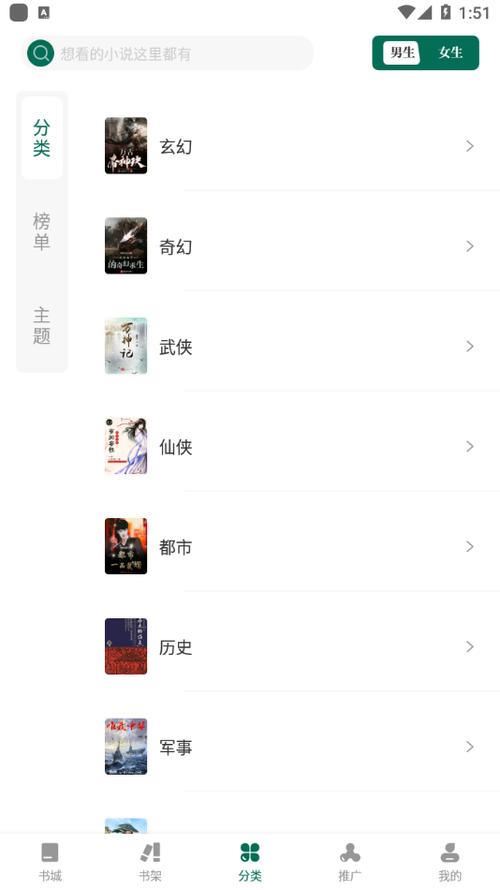This screenshot has height=890, width=500.
Task: Select the 男生 option
Action: coord(402,53)
